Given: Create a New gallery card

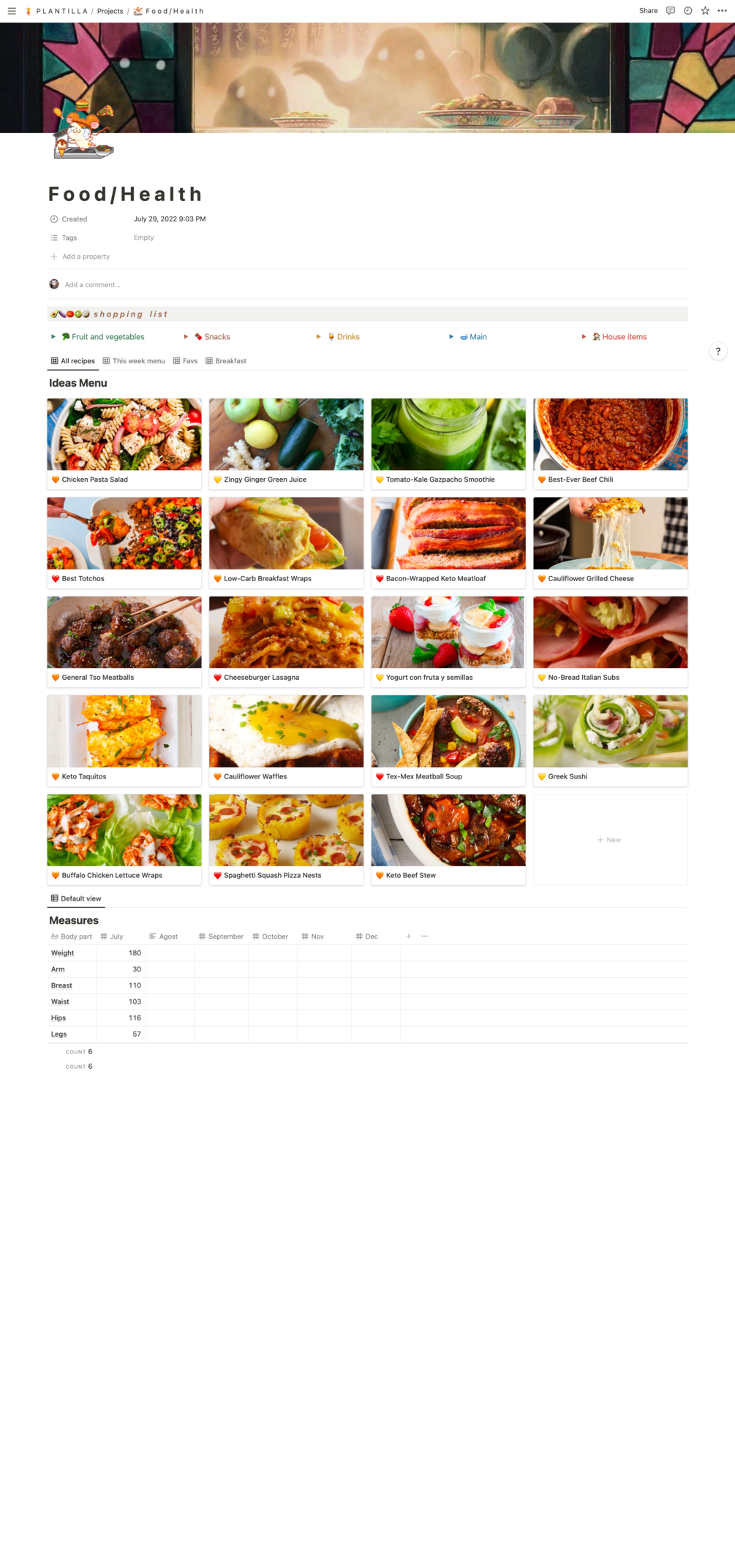Looking at the screenshot, I should pyautogui.click(x=609, y=840).
